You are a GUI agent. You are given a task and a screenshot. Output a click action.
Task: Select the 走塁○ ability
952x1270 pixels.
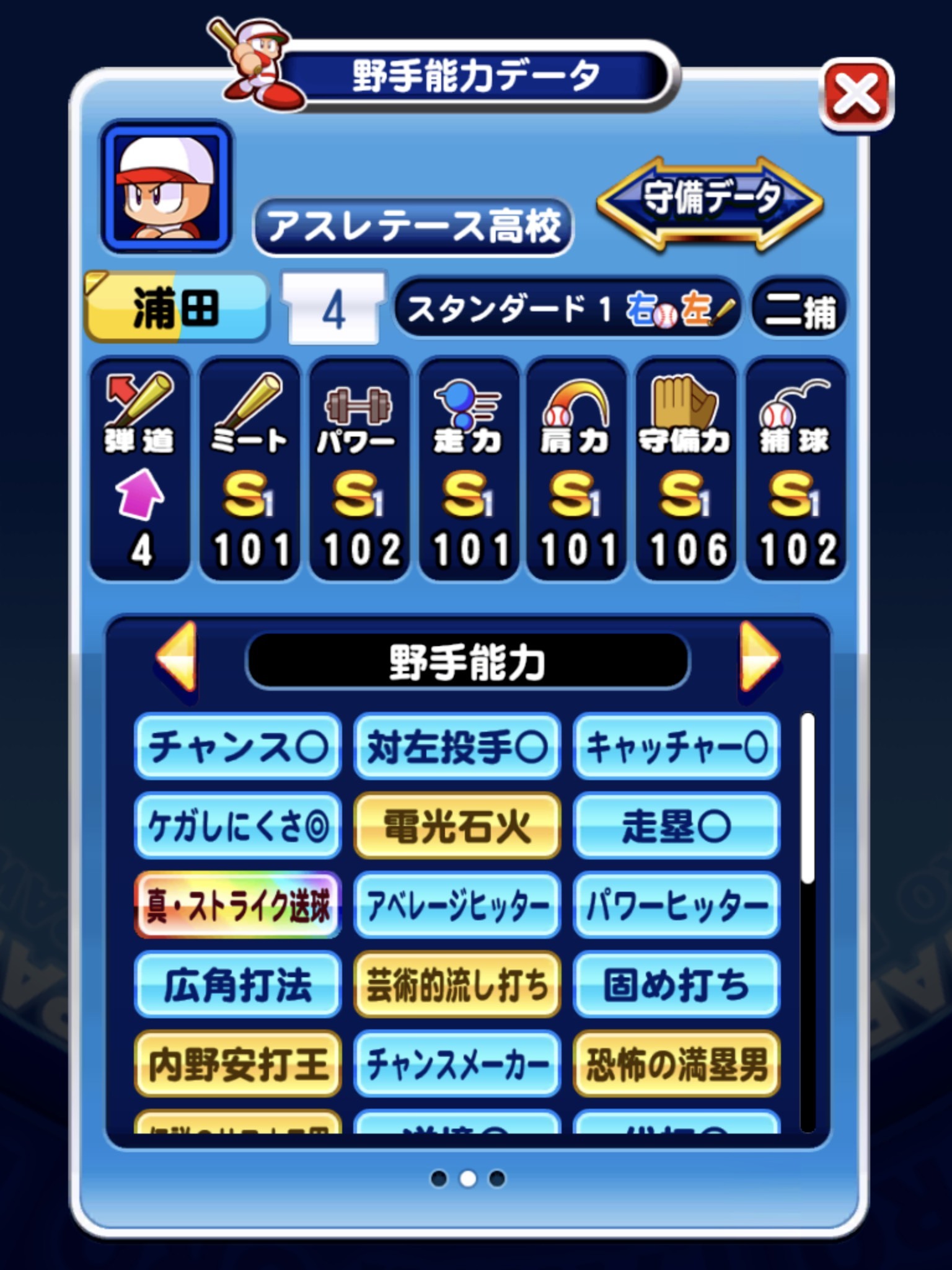[676, 826]
